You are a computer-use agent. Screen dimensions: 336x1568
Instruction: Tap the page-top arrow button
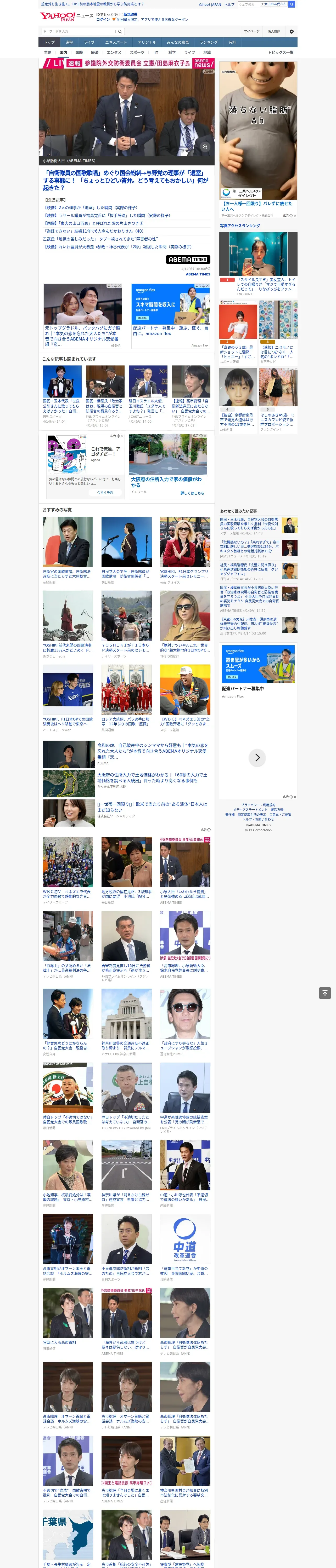325,993
